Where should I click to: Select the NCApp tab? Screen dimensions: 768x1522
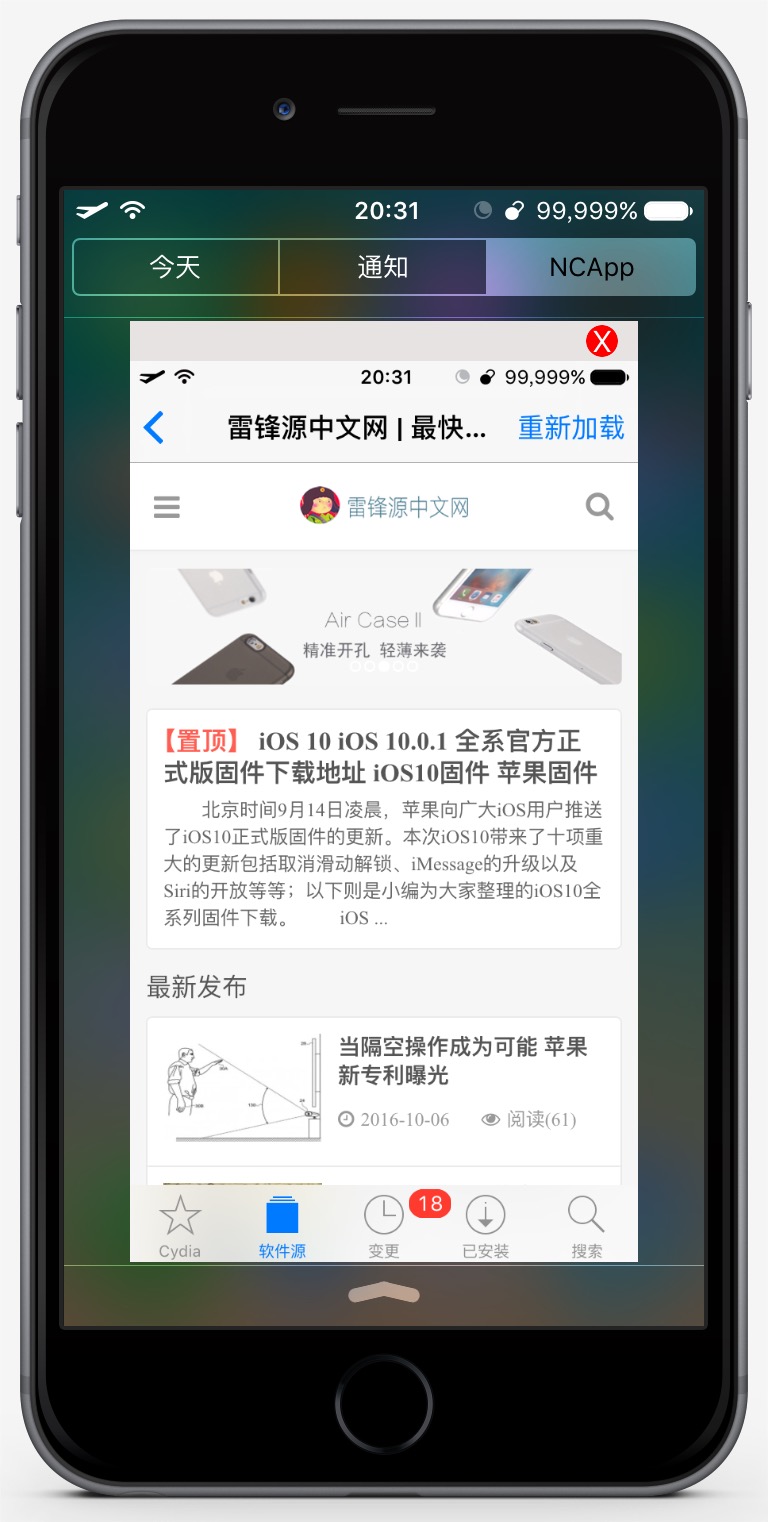tap(591, 267)
